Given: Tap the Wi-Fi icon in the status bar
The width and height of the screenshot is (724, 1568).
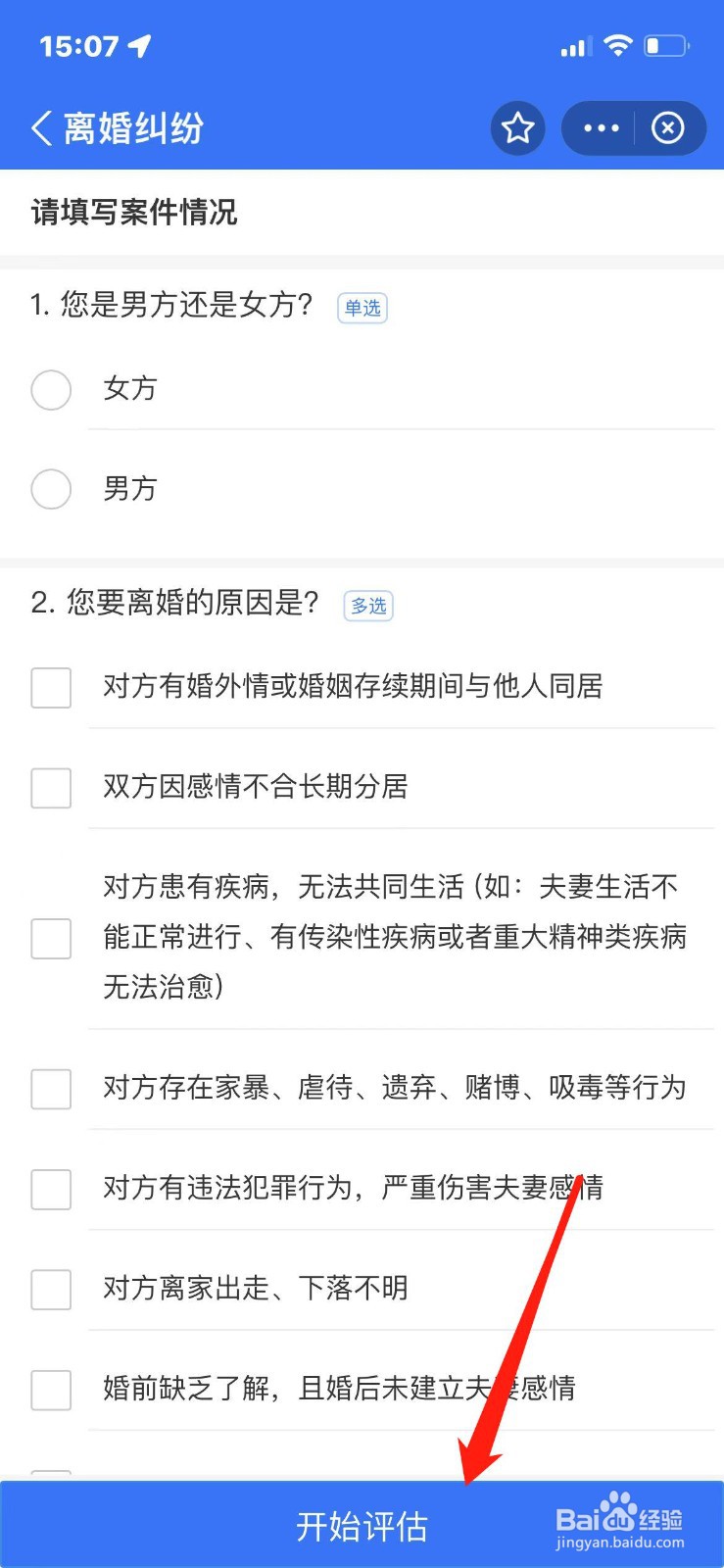Looking at the screenshot, I should tap(619, 44).
